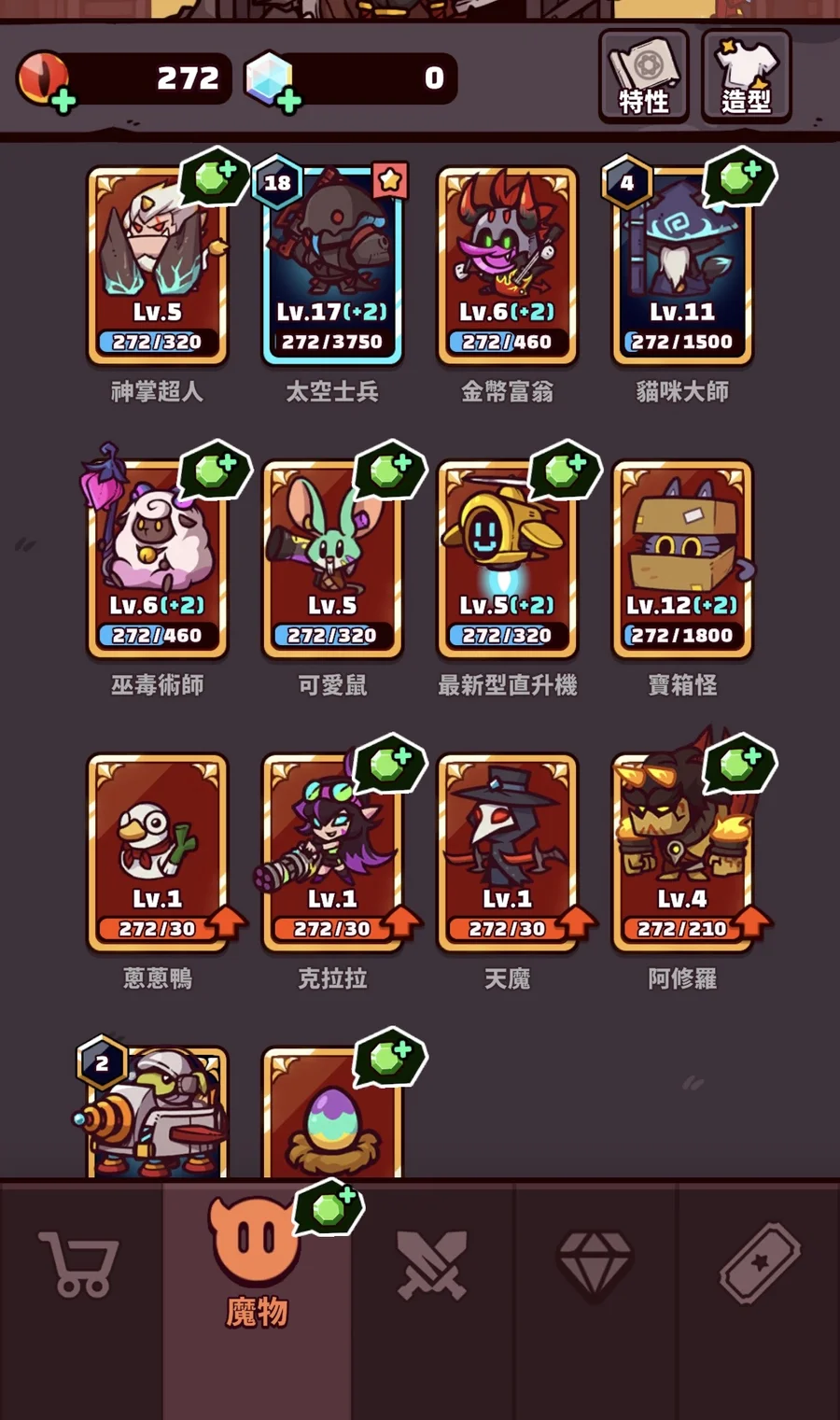
Task: Select the 可愛鼠 monster card
Action: pos(332,559)
